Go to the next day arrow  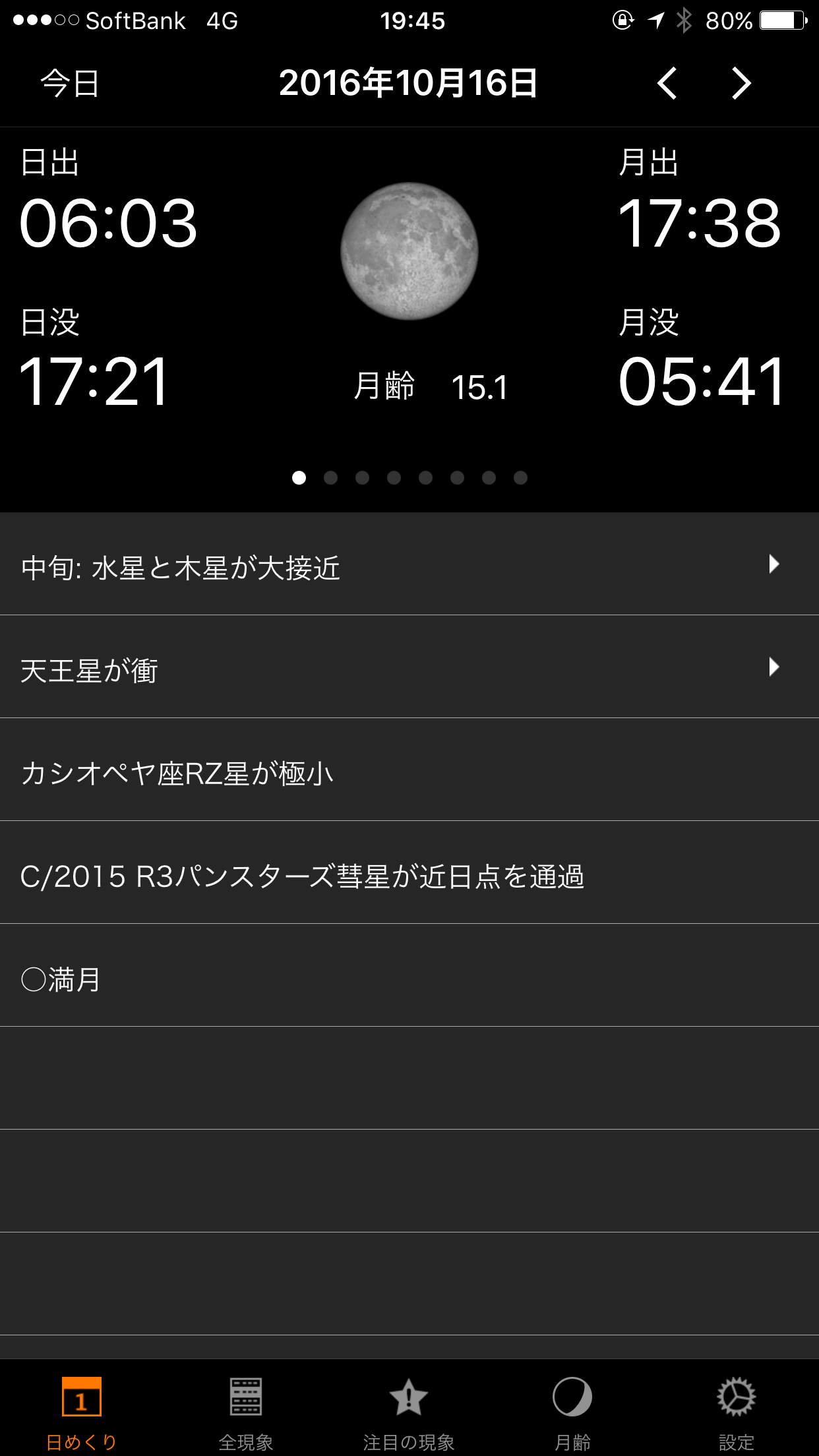(741, 84)
